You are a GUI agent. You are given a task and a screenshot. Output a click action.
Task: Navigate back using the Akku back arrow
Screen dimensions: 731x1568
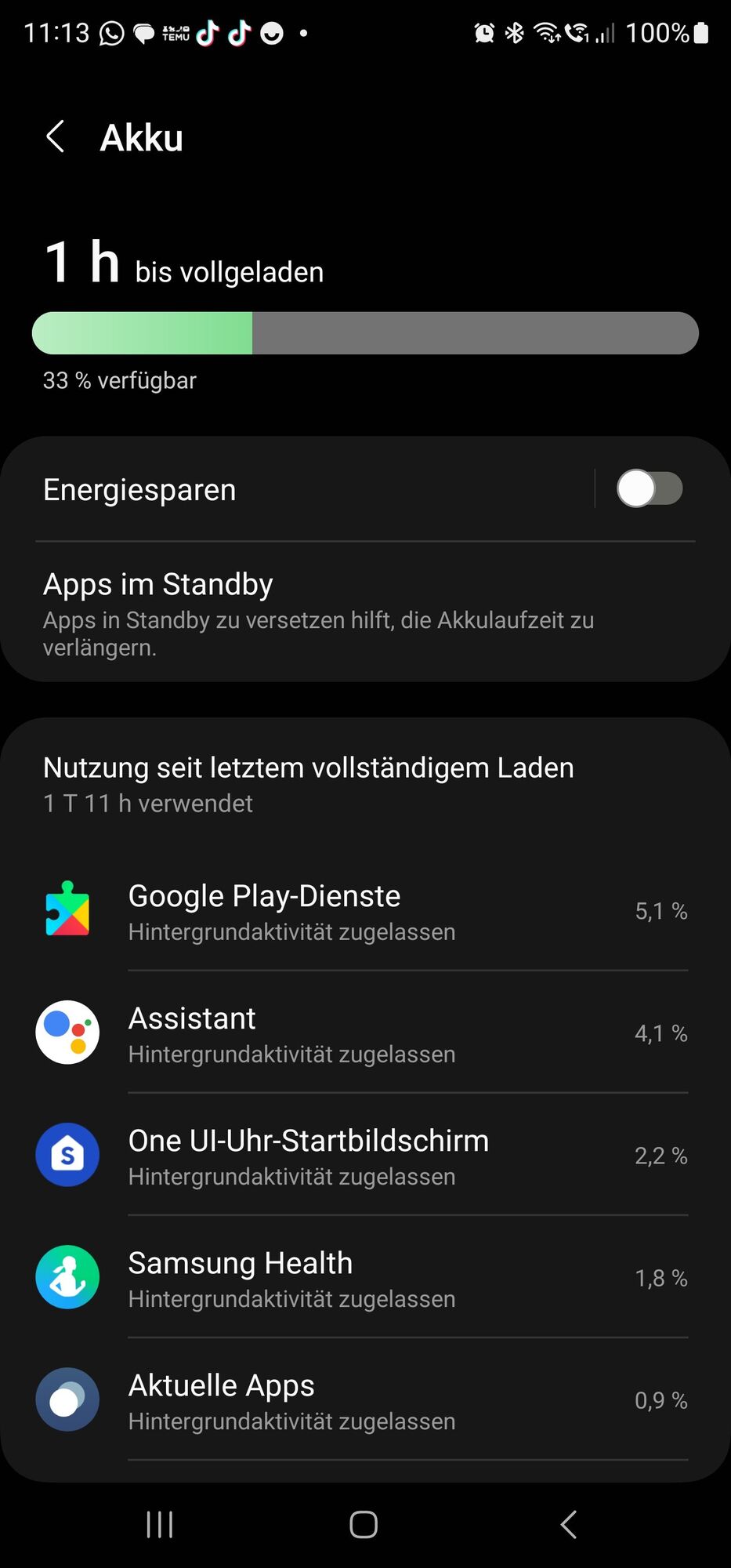click(x=55, y=136)
